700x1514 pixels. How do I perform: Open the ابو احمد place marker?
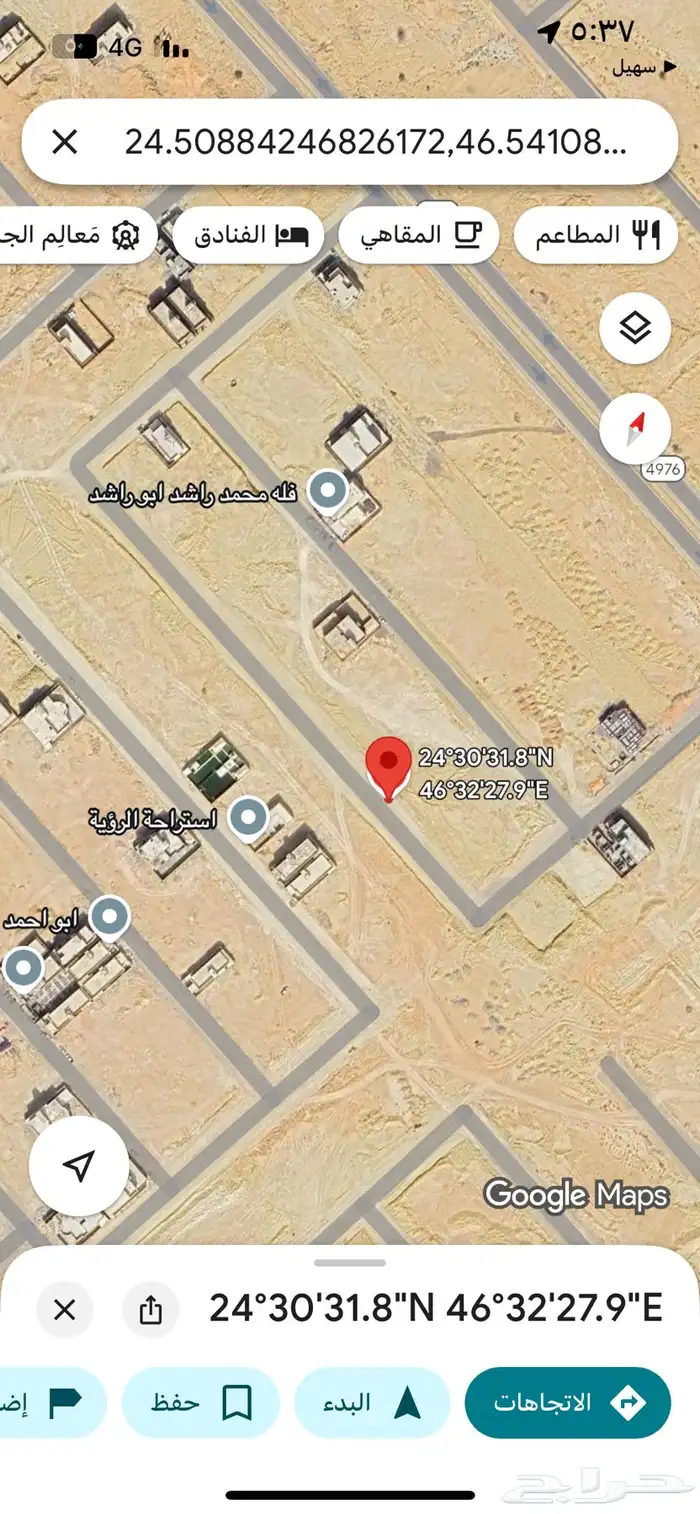[108, 916]
